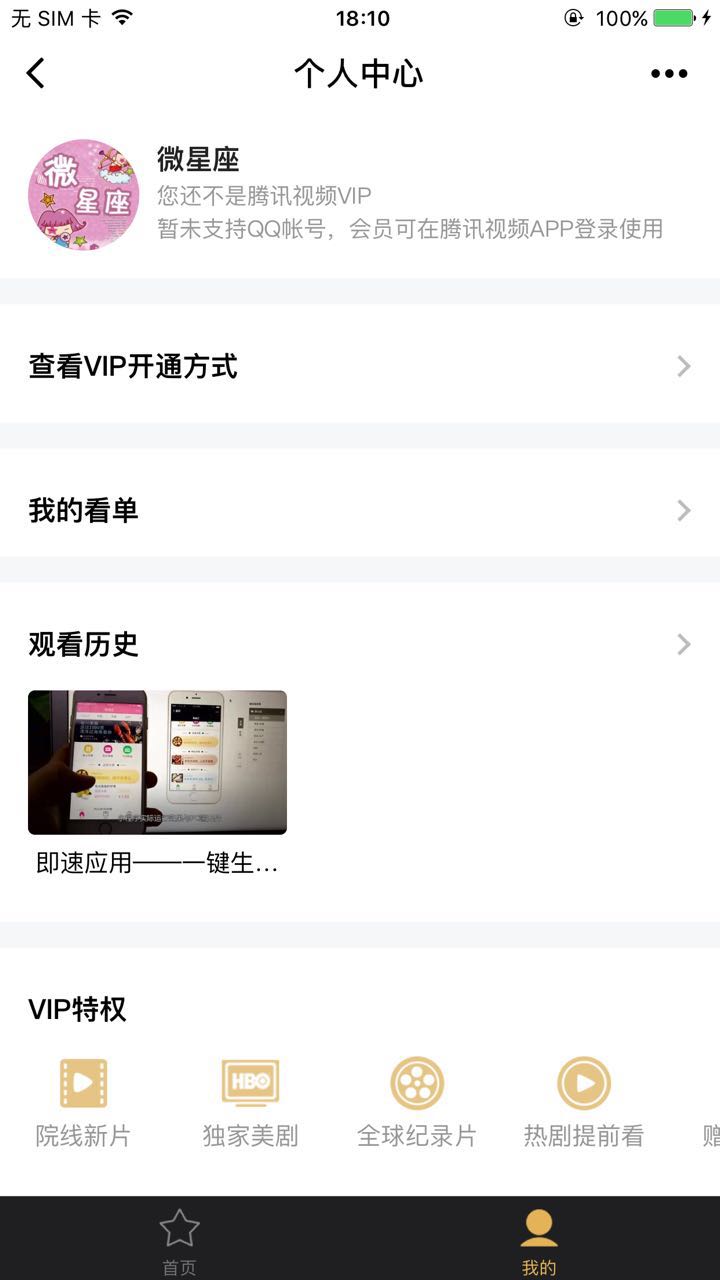This screenshot has height=1280, width=720.
Task: Switch to the 首页 tab
Action: tap(180, 1240)
